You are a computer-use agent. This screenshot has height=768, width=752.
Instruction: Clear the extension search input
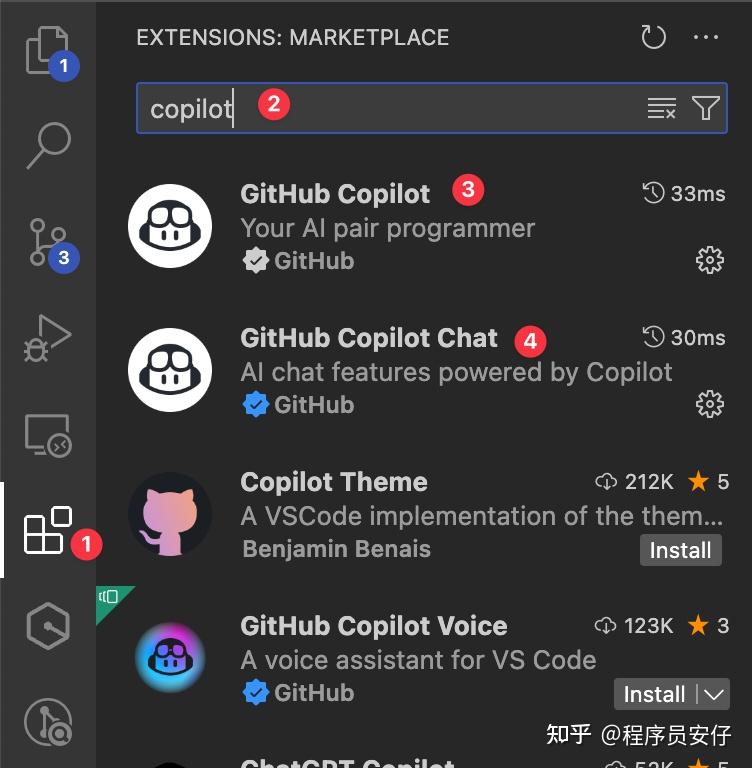coord(660,108)
